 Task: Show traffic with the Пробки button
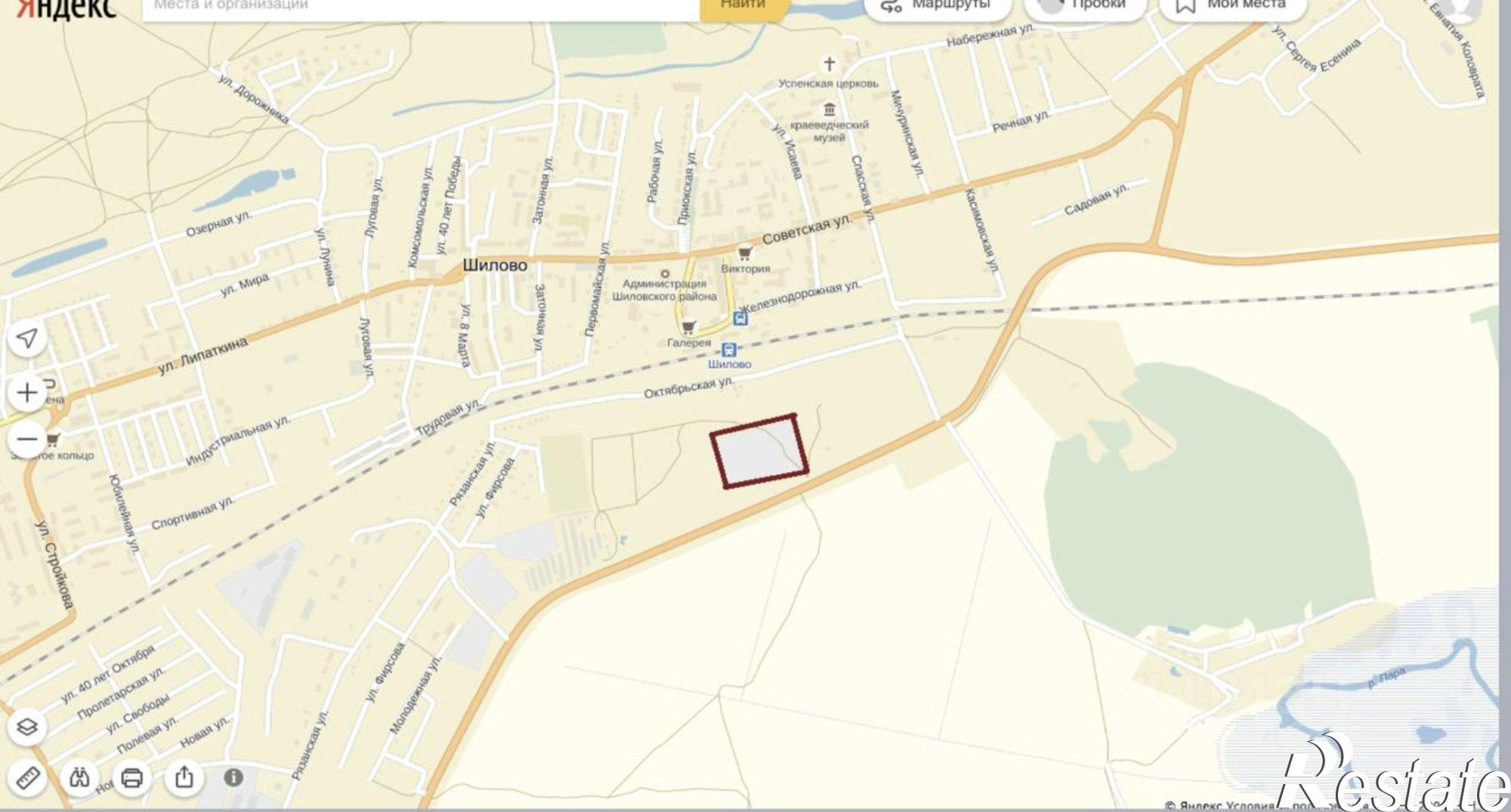[1085, 6]
